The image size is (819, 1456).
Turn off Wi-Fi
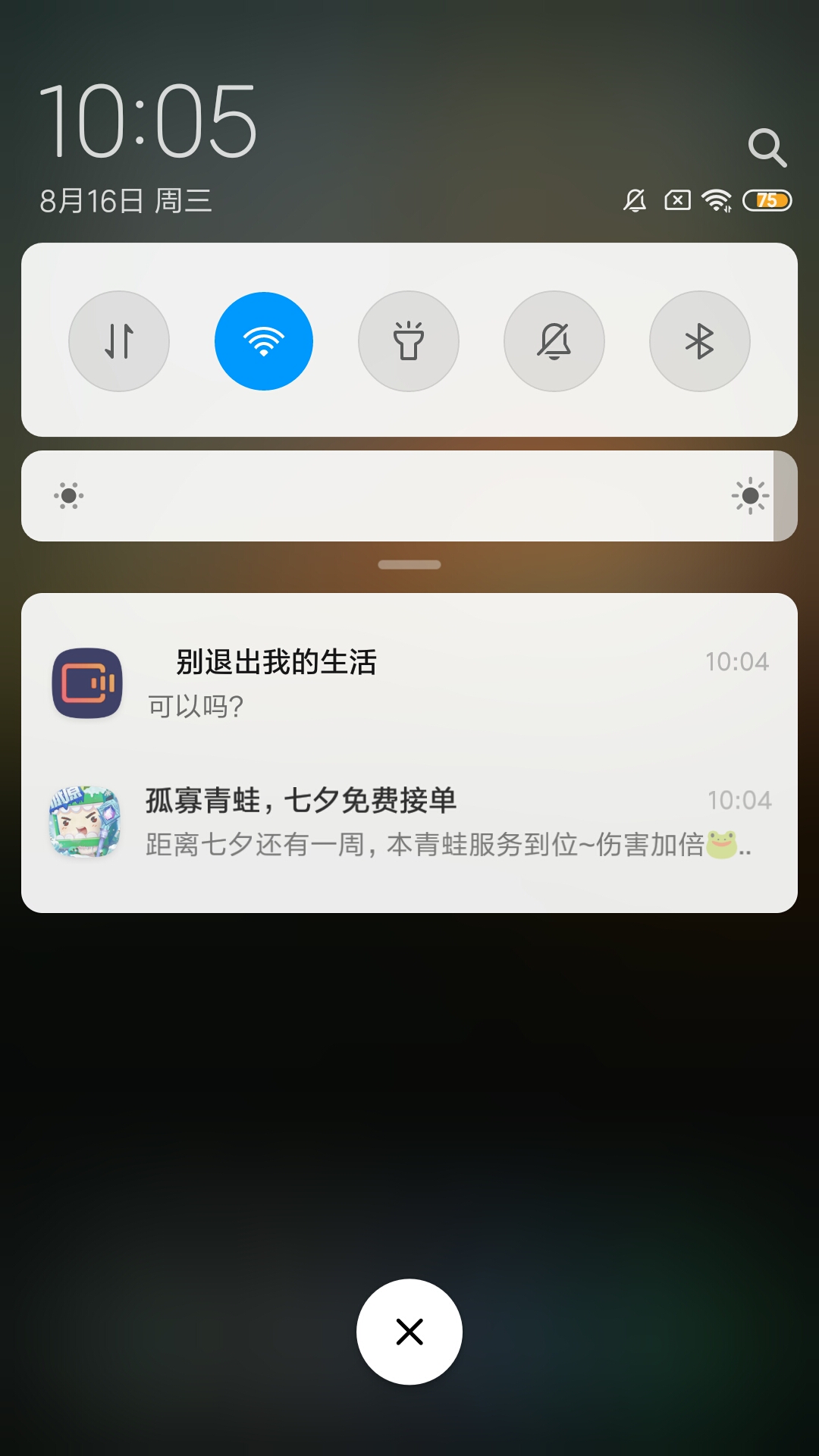click(x=264, y=341)
